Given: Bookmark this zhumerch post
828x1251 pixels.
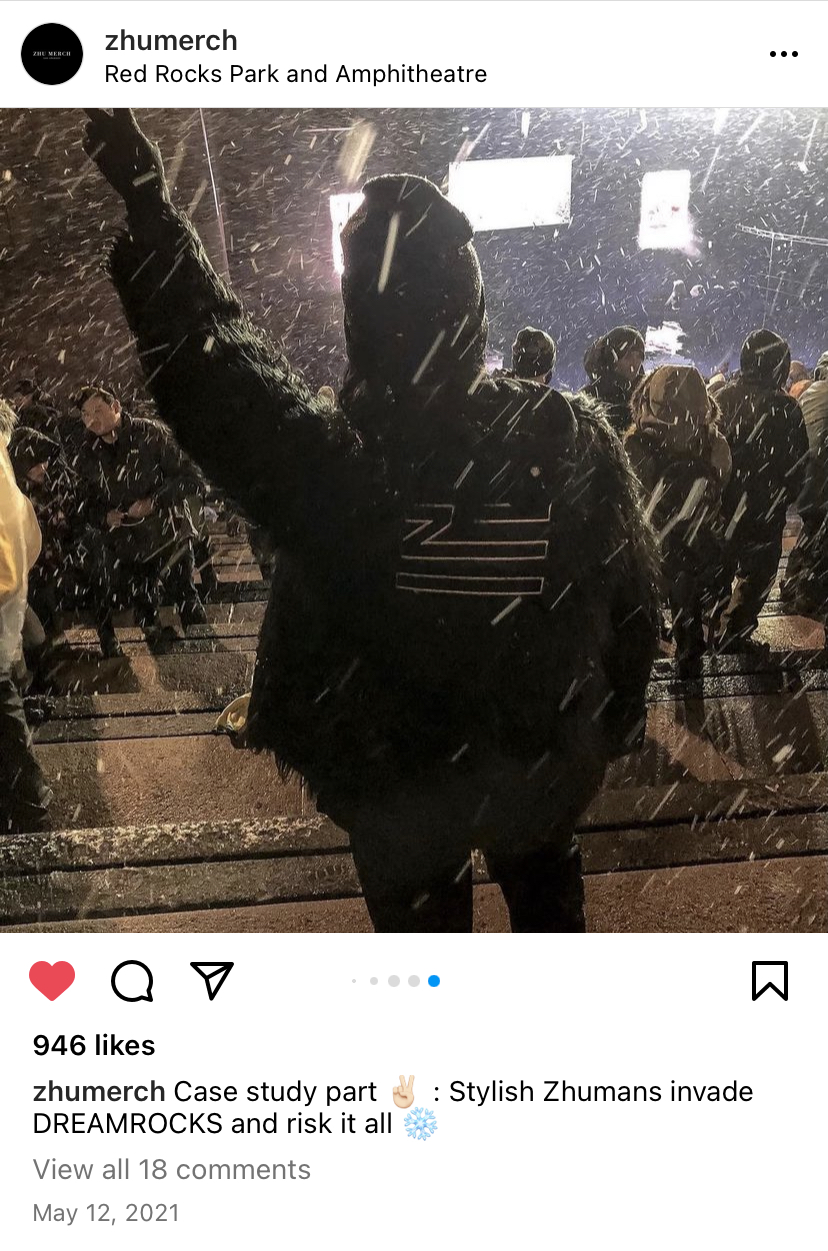Looking at the screenshot, I should pos(769,981).
